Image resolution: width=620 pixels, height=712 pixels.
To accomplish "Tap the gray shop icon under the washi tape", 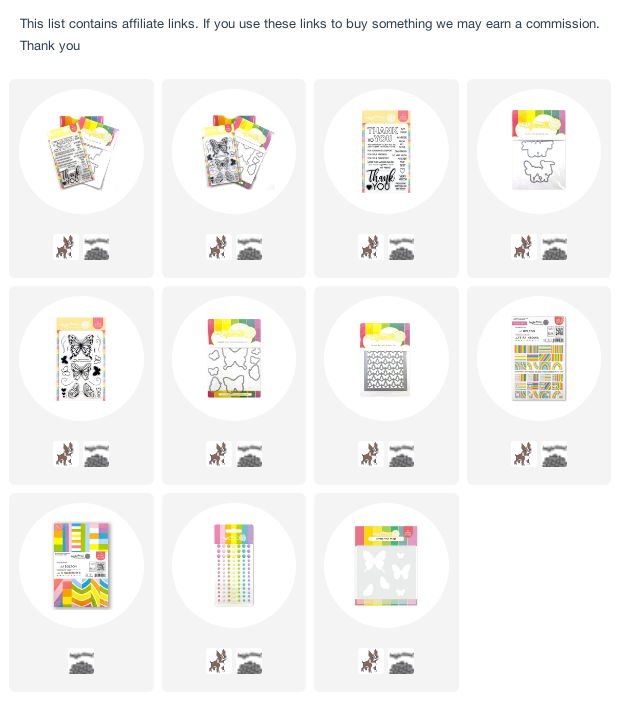I will click(x=554, y=454).
